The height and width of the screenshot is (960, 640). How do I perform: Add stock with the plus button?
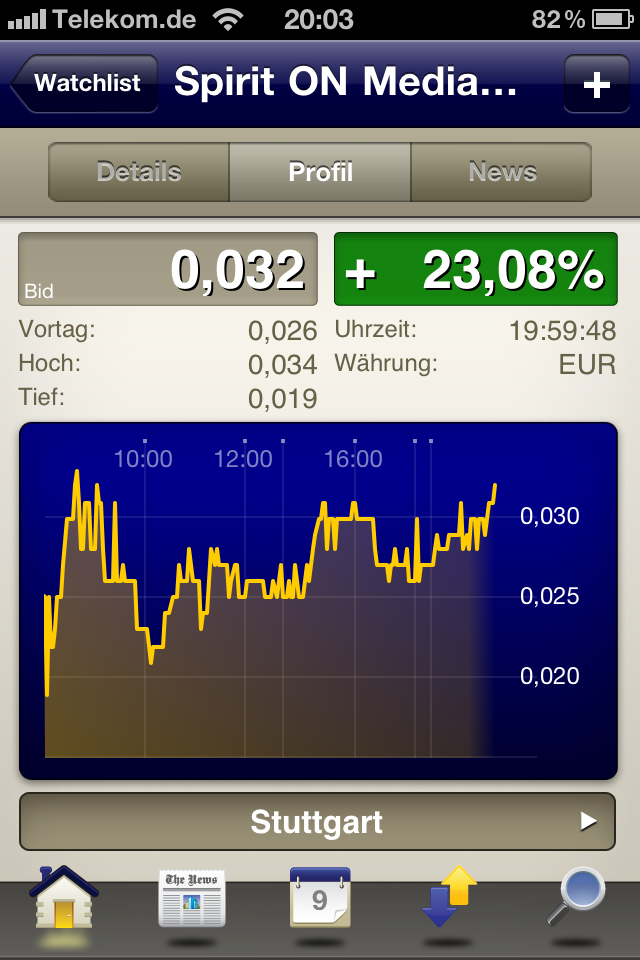tap(596, 84)
